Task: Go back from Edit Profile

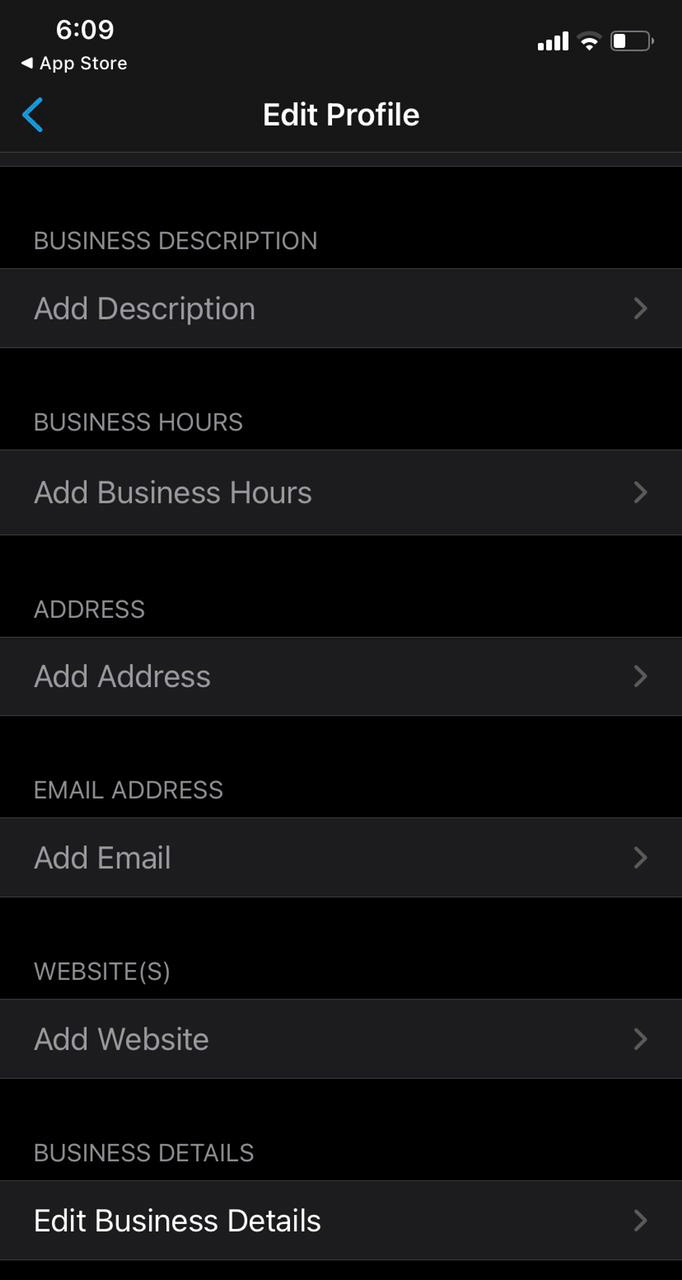Action: (x=33, y=115)
